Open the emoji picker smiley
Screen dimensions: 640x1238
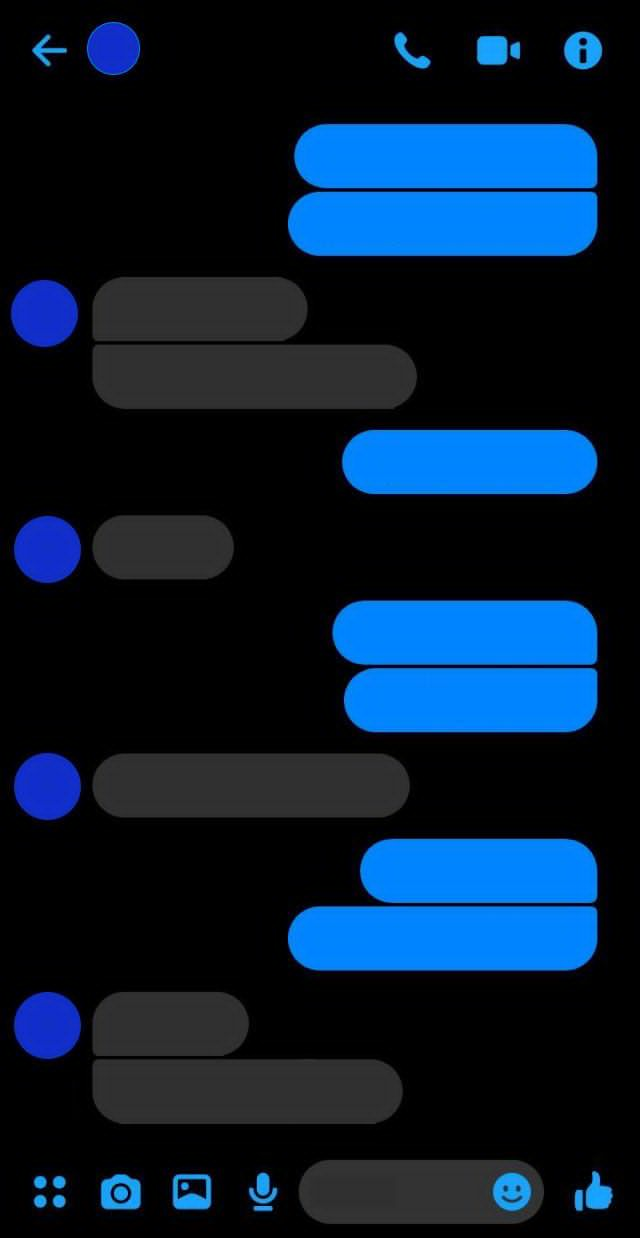pos(512,1192)
